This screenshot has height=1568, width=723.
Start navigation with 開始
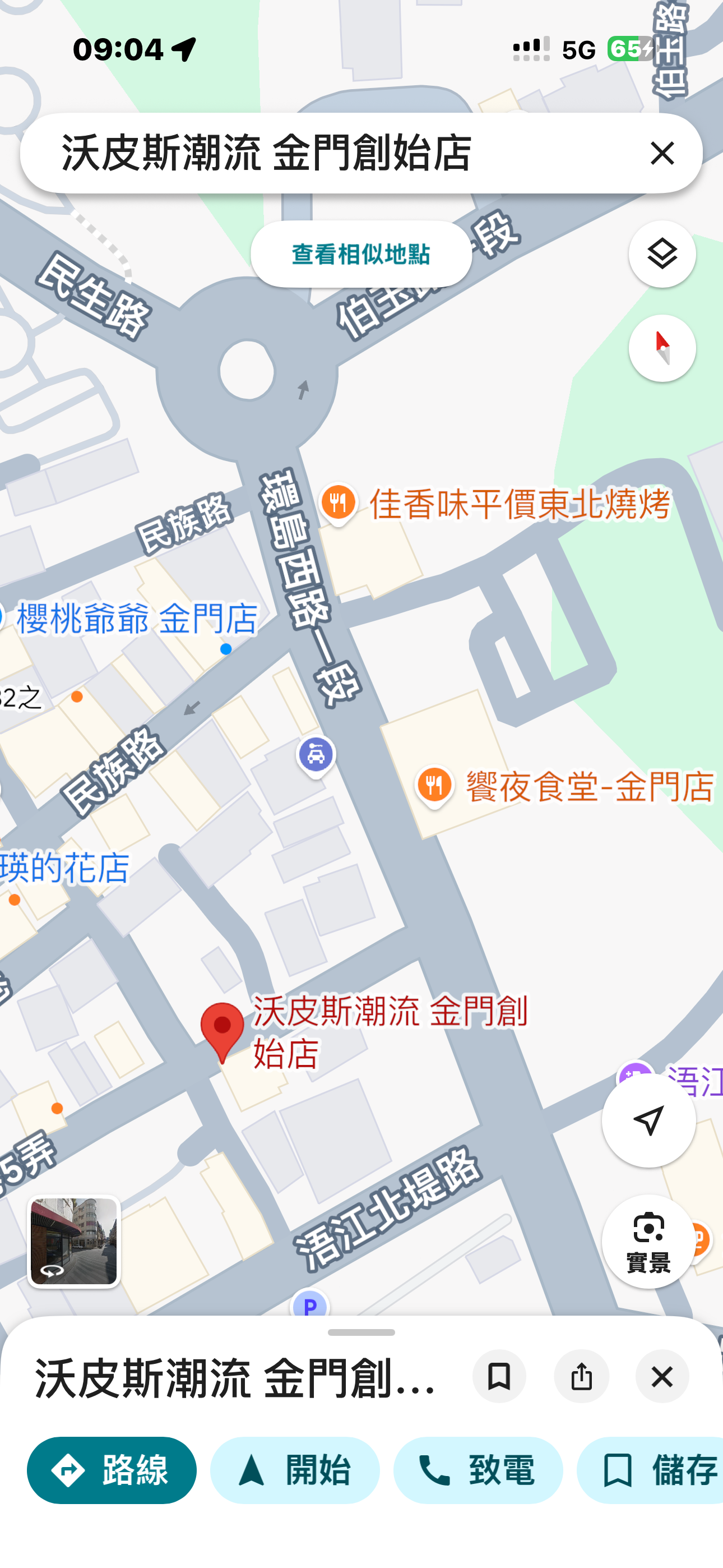coord(295,1470)
